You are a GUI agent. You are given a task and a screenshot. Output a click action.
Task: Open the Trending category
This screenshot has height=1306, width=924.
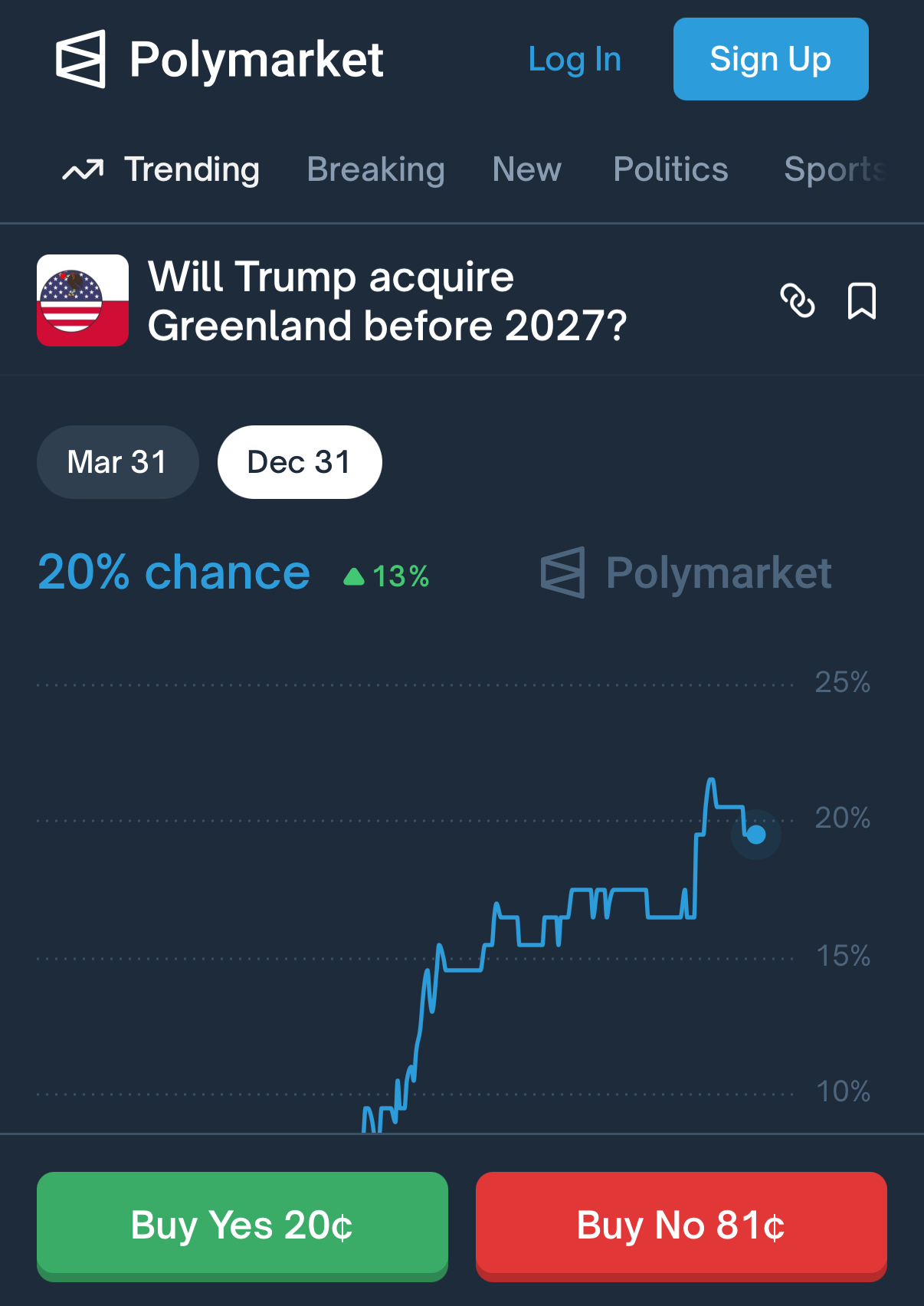tap(162, 169)
